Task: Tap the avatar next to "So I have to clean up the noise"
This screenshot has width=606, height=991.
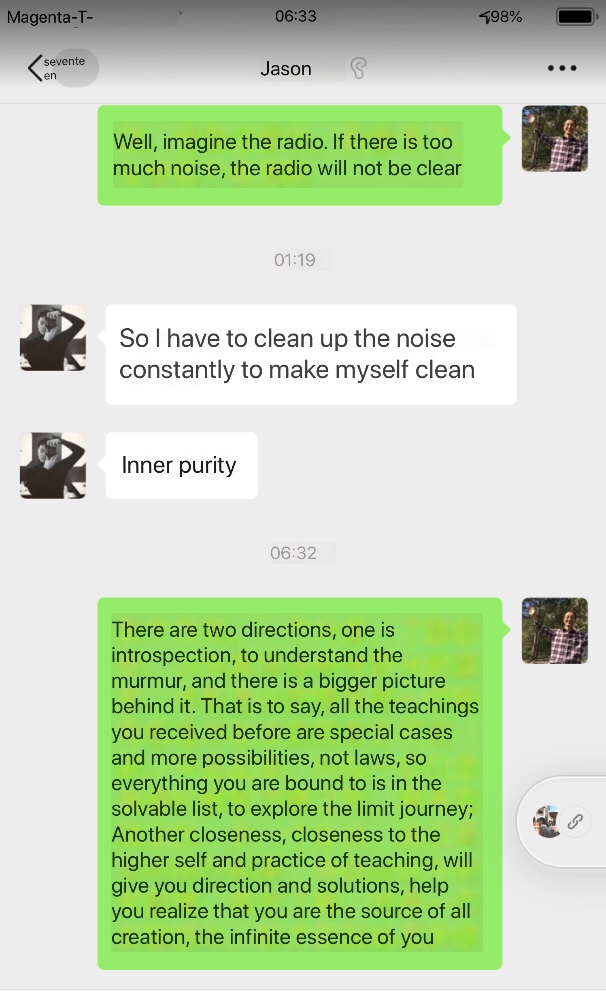Action: coord(52,338)
